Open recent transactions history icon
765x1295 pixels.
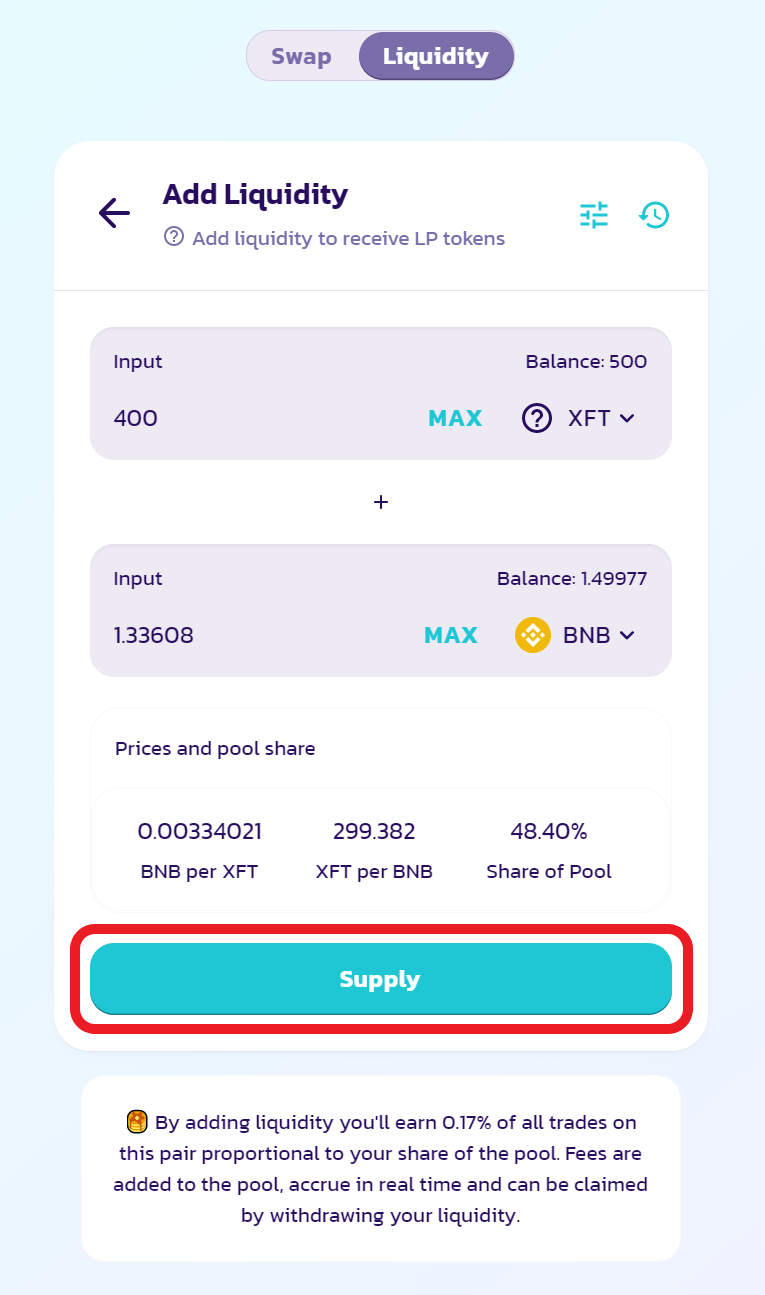tap(654, 214)
